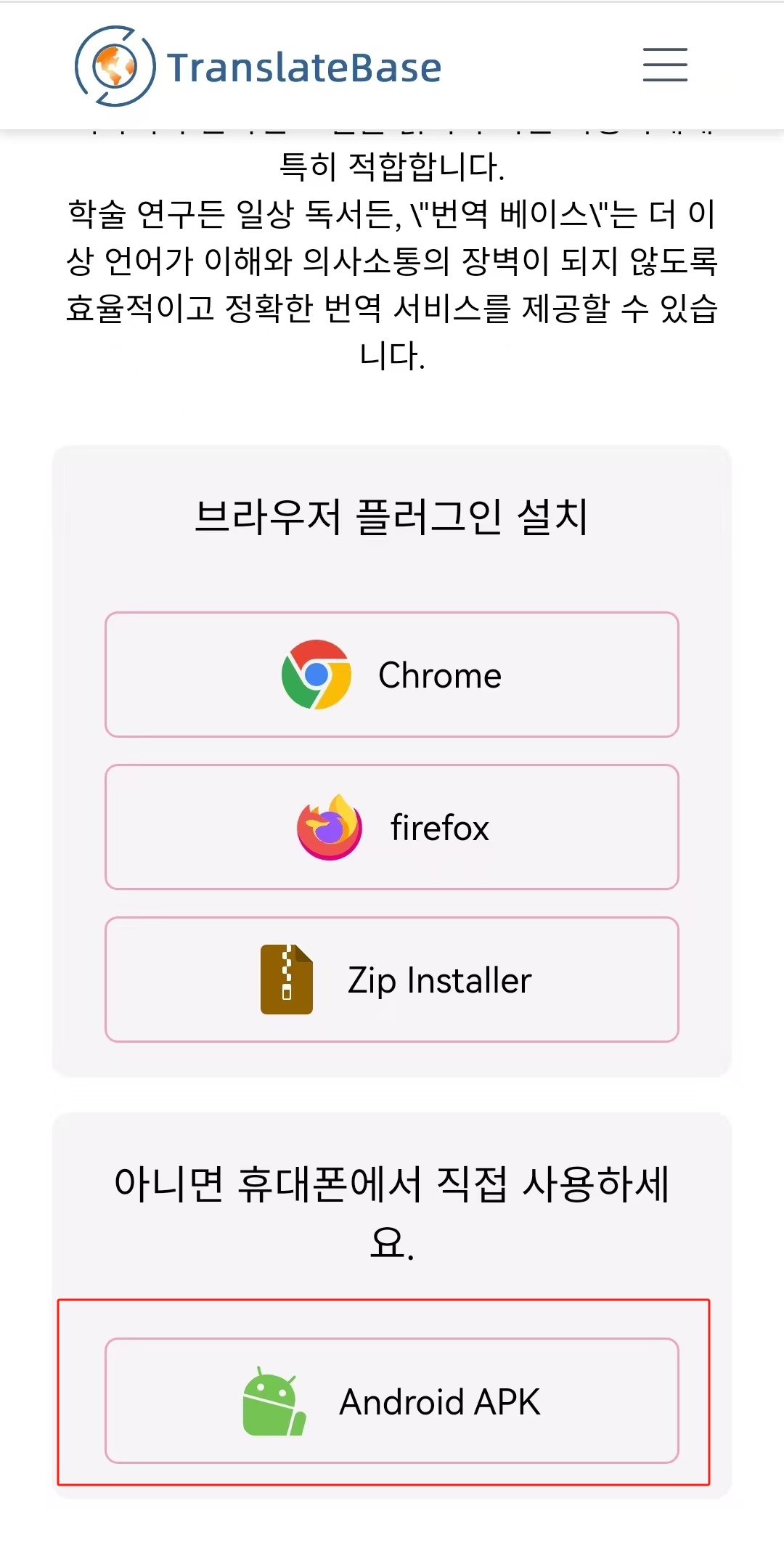Viewport: 784px width, 1543px height.
Task: Install the Chrome browser plugin
Action: pyautogui.click(x=392, y=675)
